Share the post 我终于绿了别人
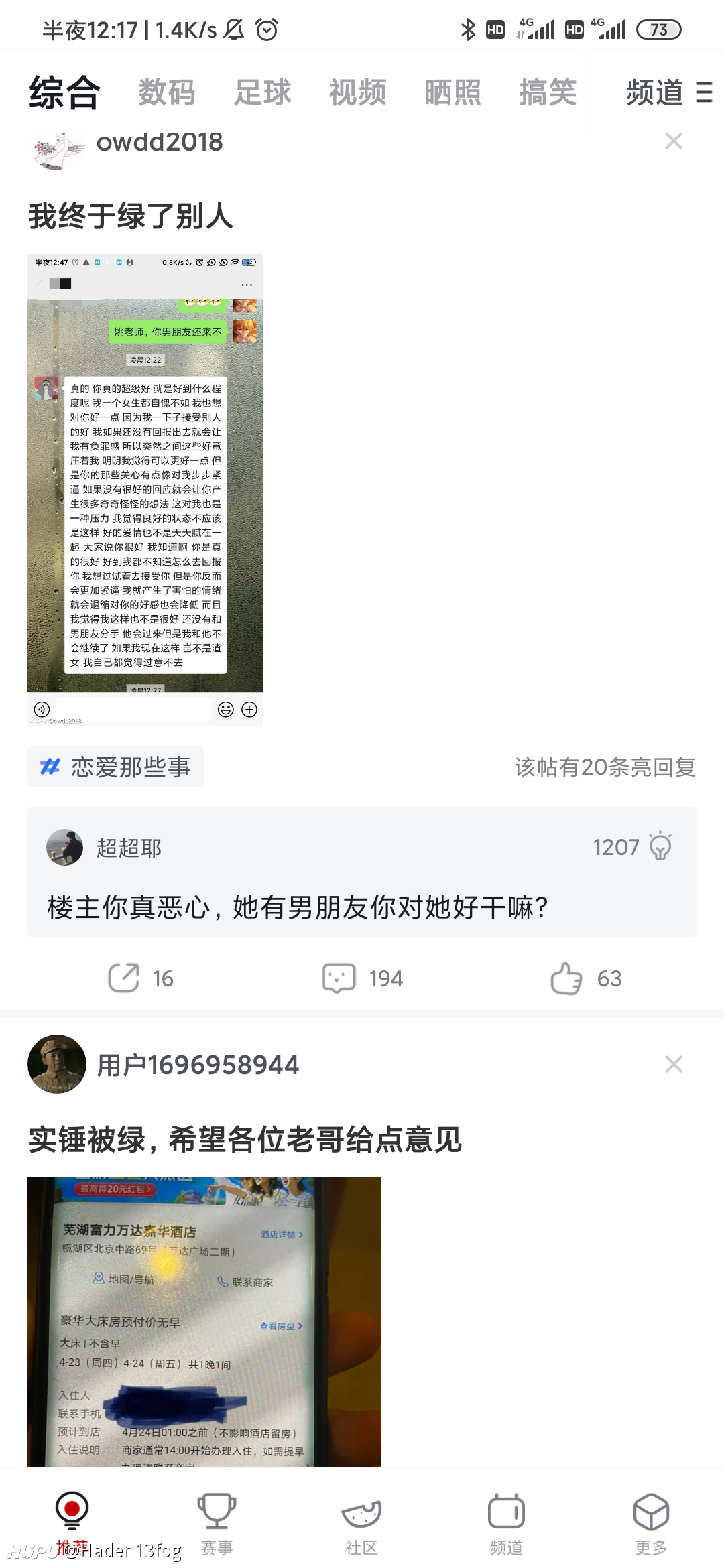This screenshot has height=1568, width=724. click(x=141, y=978)
